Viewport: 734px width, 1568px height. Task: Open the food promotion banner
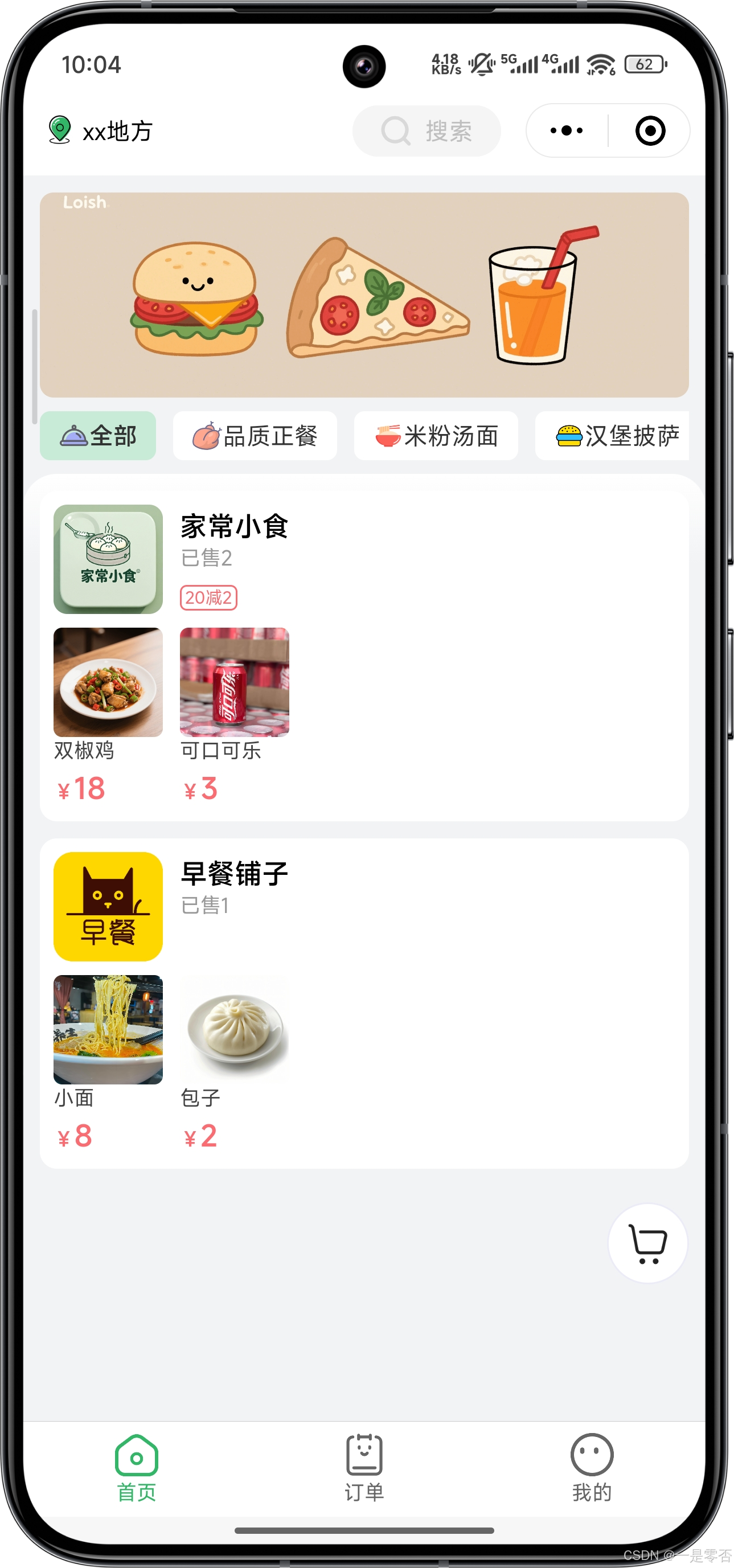[364, 295]
